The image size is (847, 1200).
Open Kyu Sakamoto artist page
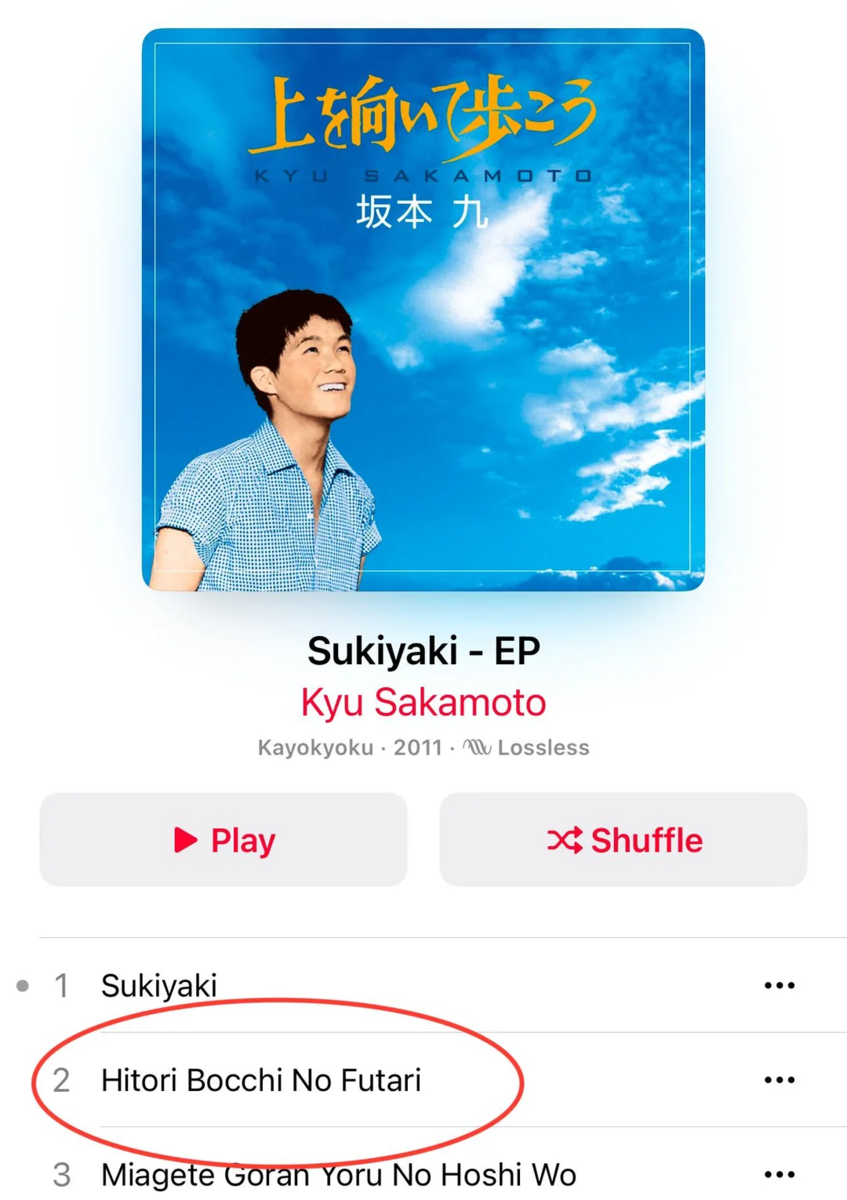tap(423, 702)
